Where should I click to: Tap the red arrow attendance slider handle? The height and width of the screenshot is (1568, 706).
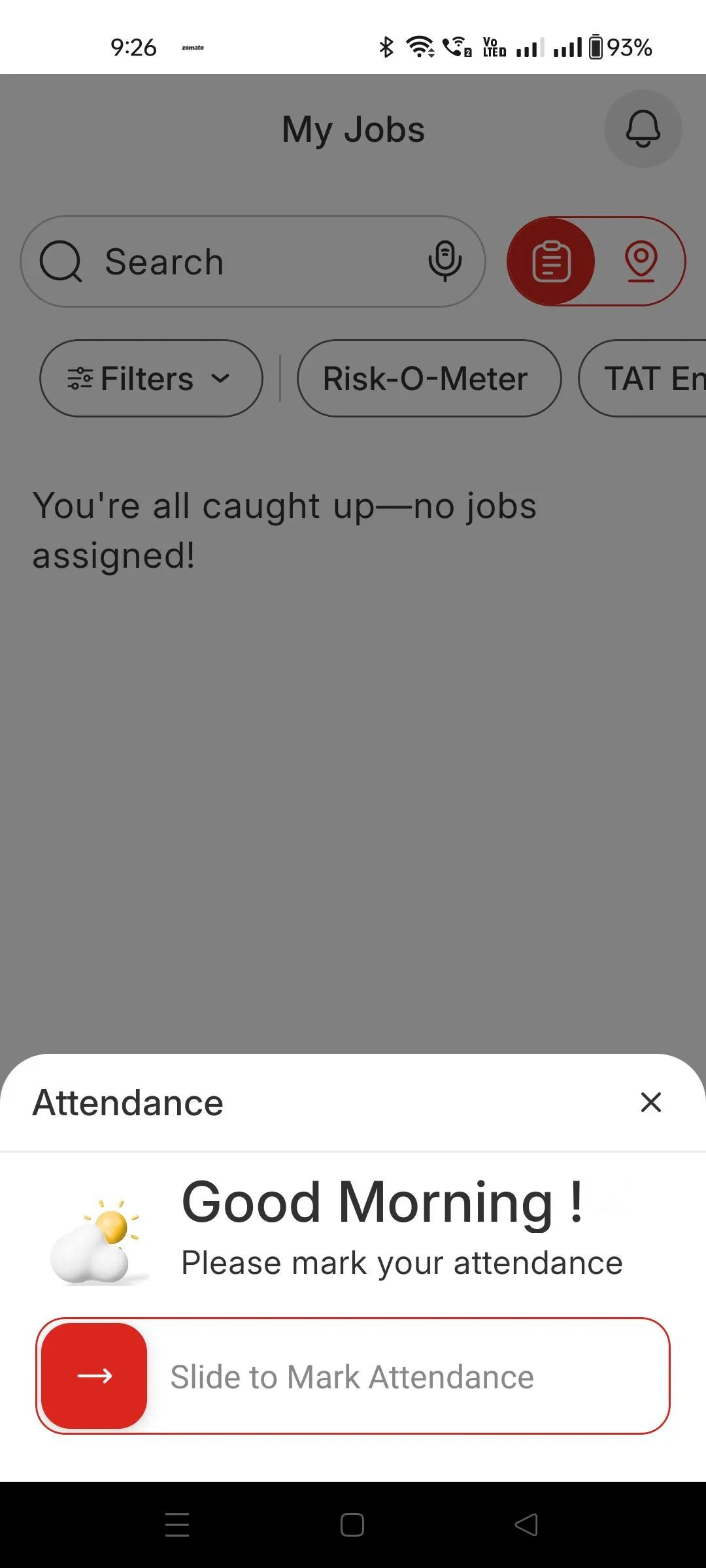click(x=95, y=1375)
